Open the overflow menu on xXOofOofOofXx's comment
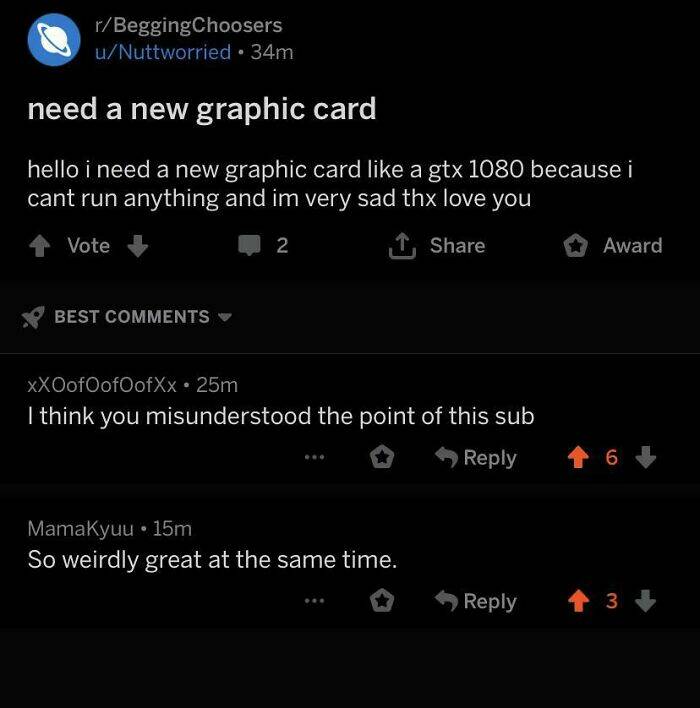The image size is (700, 708). (315, 457)
